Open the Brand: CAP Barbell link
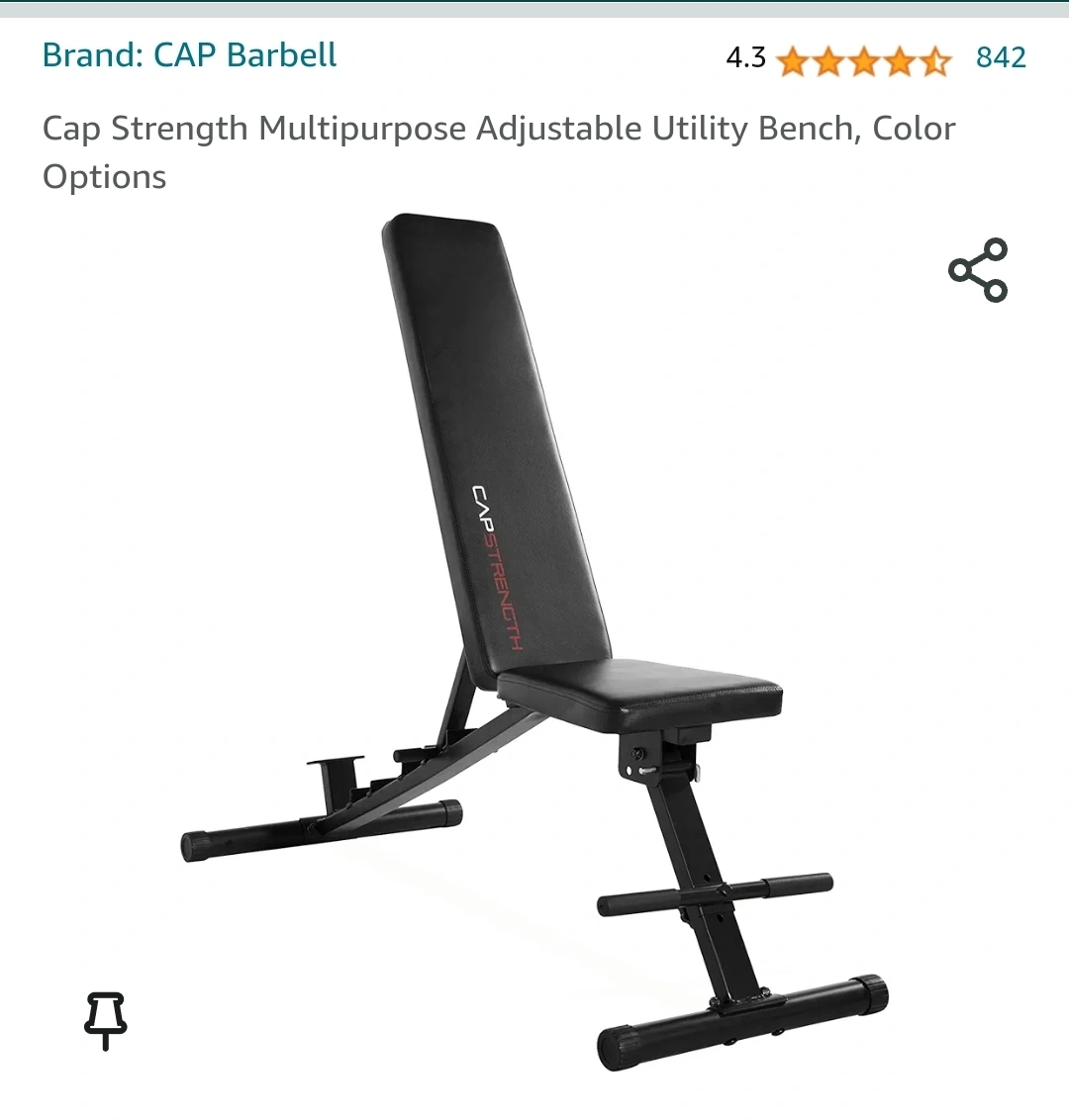Image resolution: width=1069 pixels, height=1120 pixels. (x=189, y=54)
